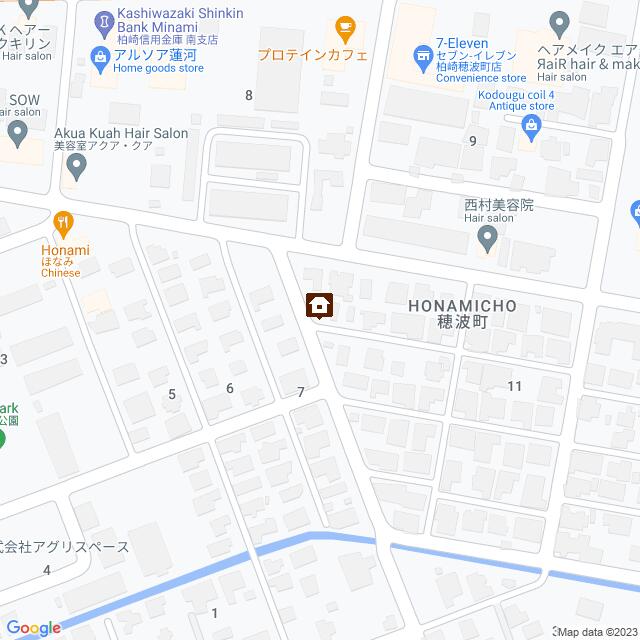Viewport: 640px width, 640px height.
Task: Open the プロテインカフェ cafe pin
Action: tap(344, 27)
